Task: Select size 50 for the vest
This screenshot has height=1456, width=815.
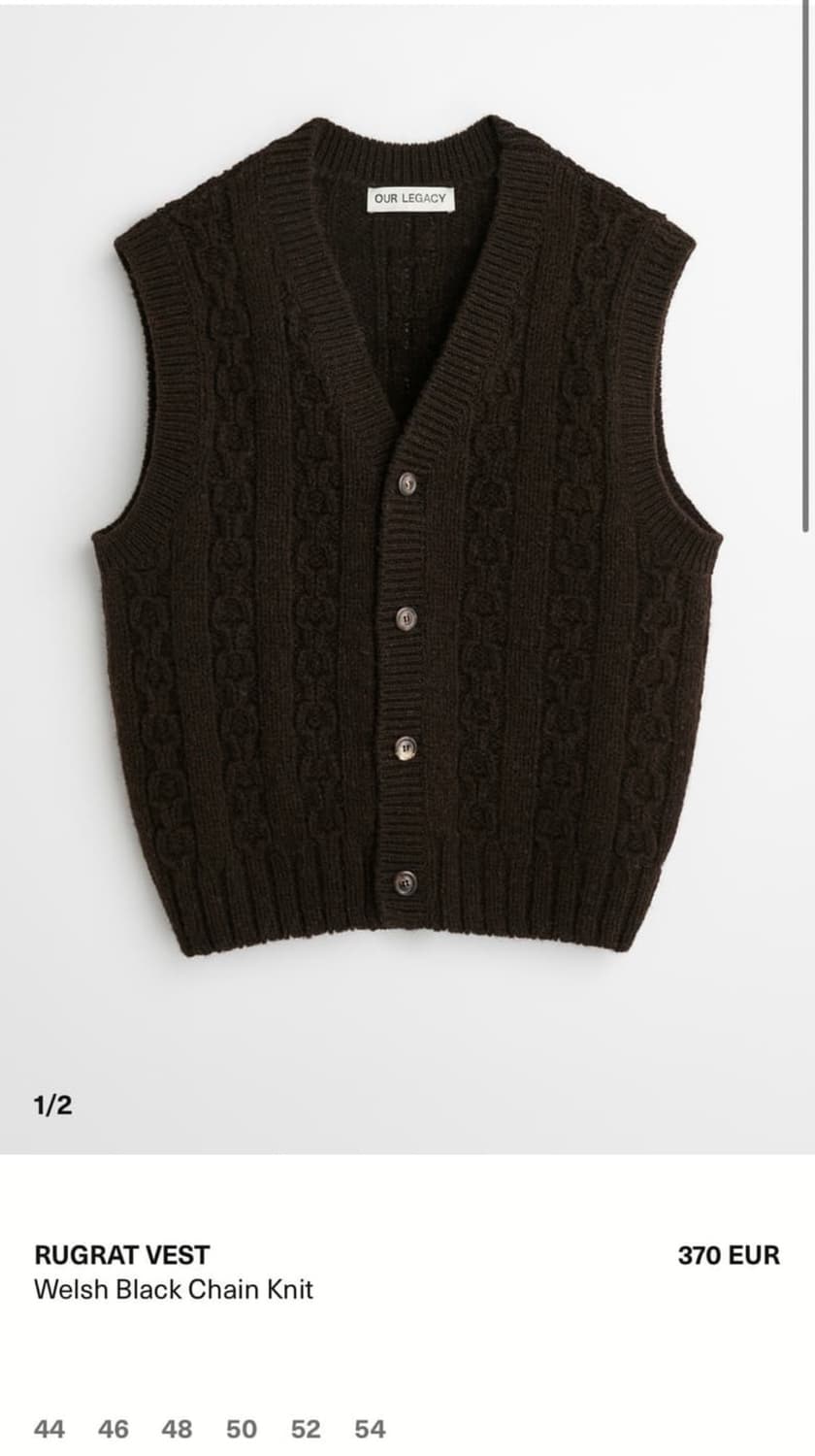Action: (240, 1428)
